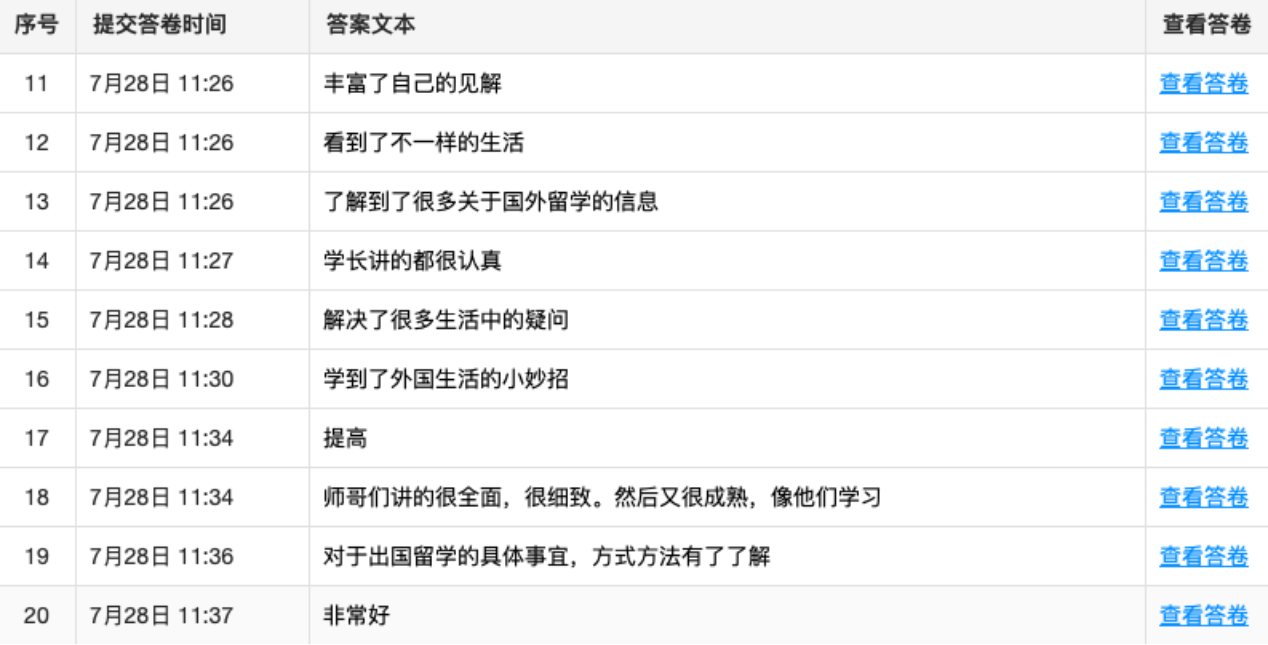Open the 查看答卷 link for row 11
This screenshot has height=645, width=1268.
(1203, 84)
